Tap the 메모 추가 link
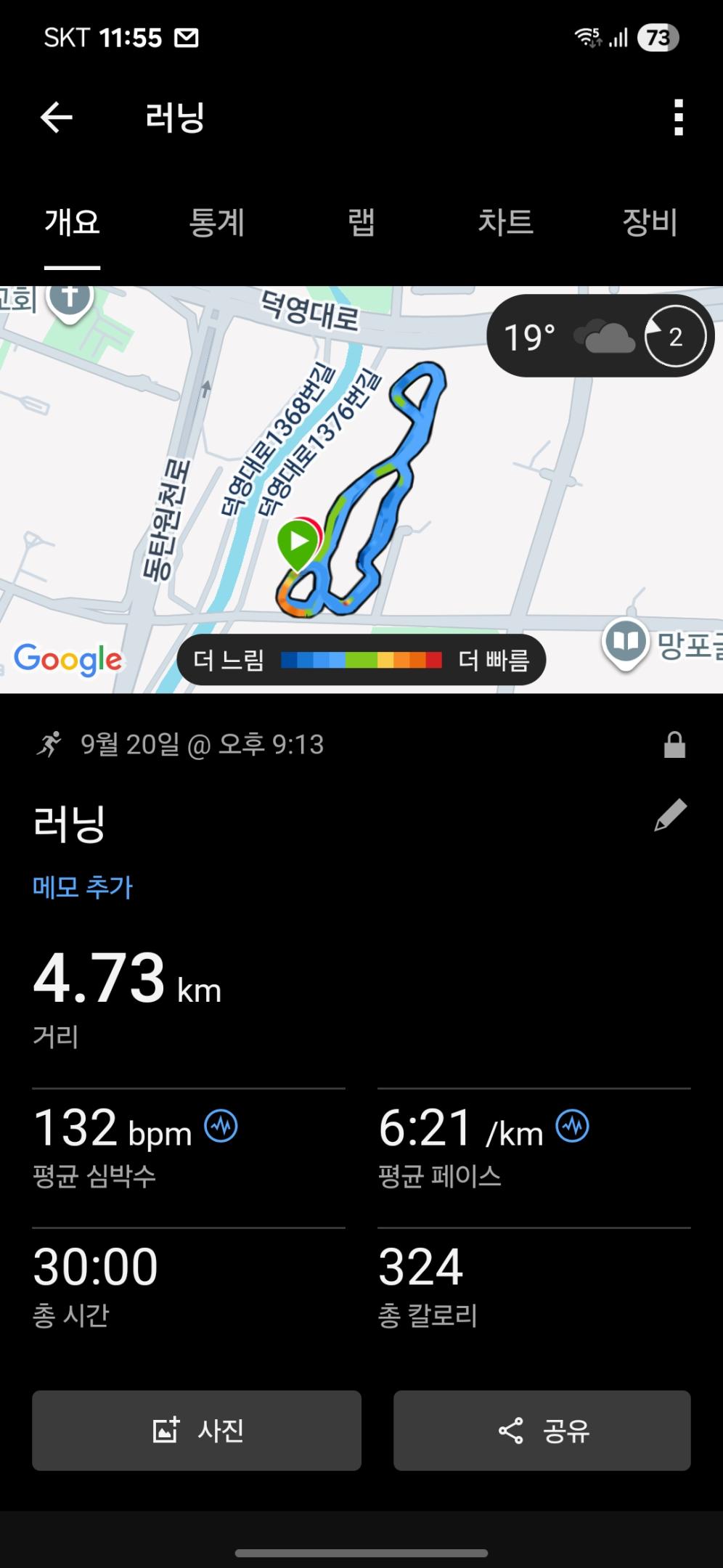This screenshot has width=723, height=1568. [83, 887]
